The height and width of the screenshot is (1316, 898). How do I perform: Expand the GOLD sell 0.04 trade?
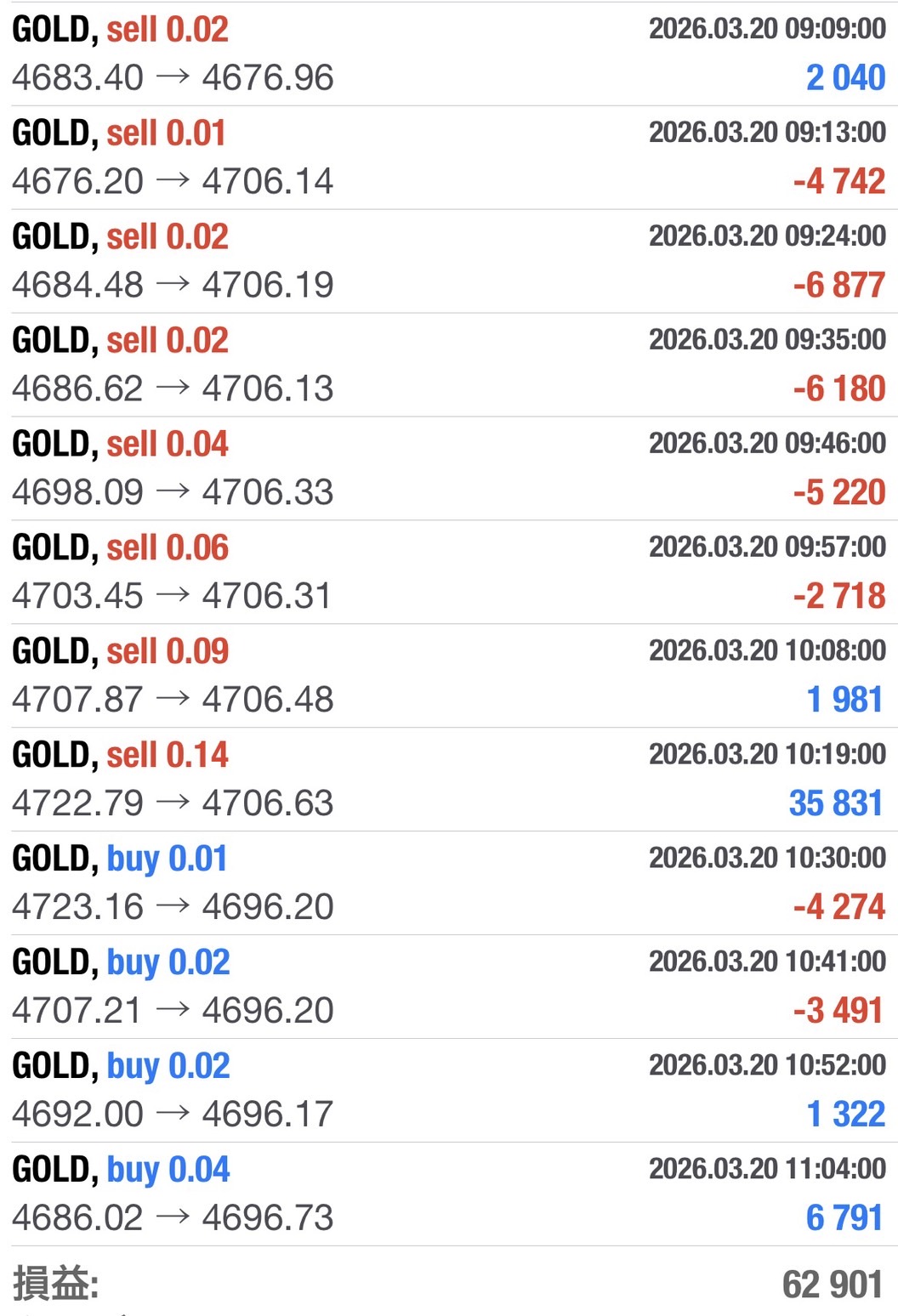point(449,468)
